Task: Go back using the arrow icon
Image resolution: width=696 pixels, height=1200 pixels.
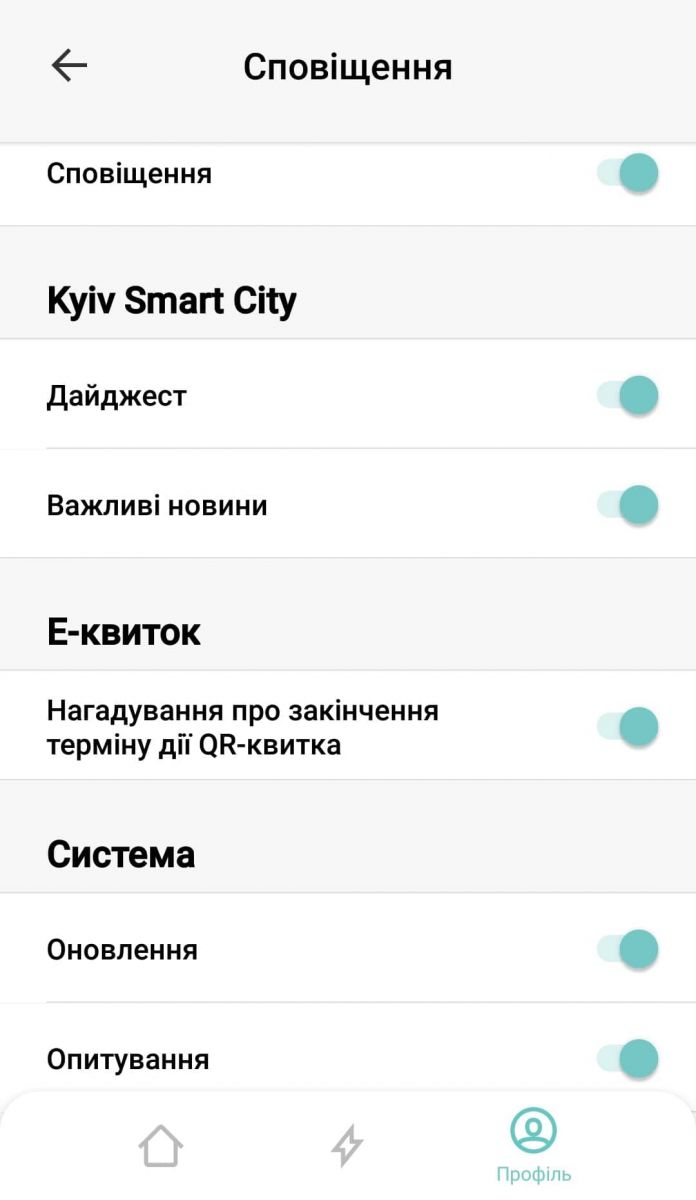Action: [69, 66]
